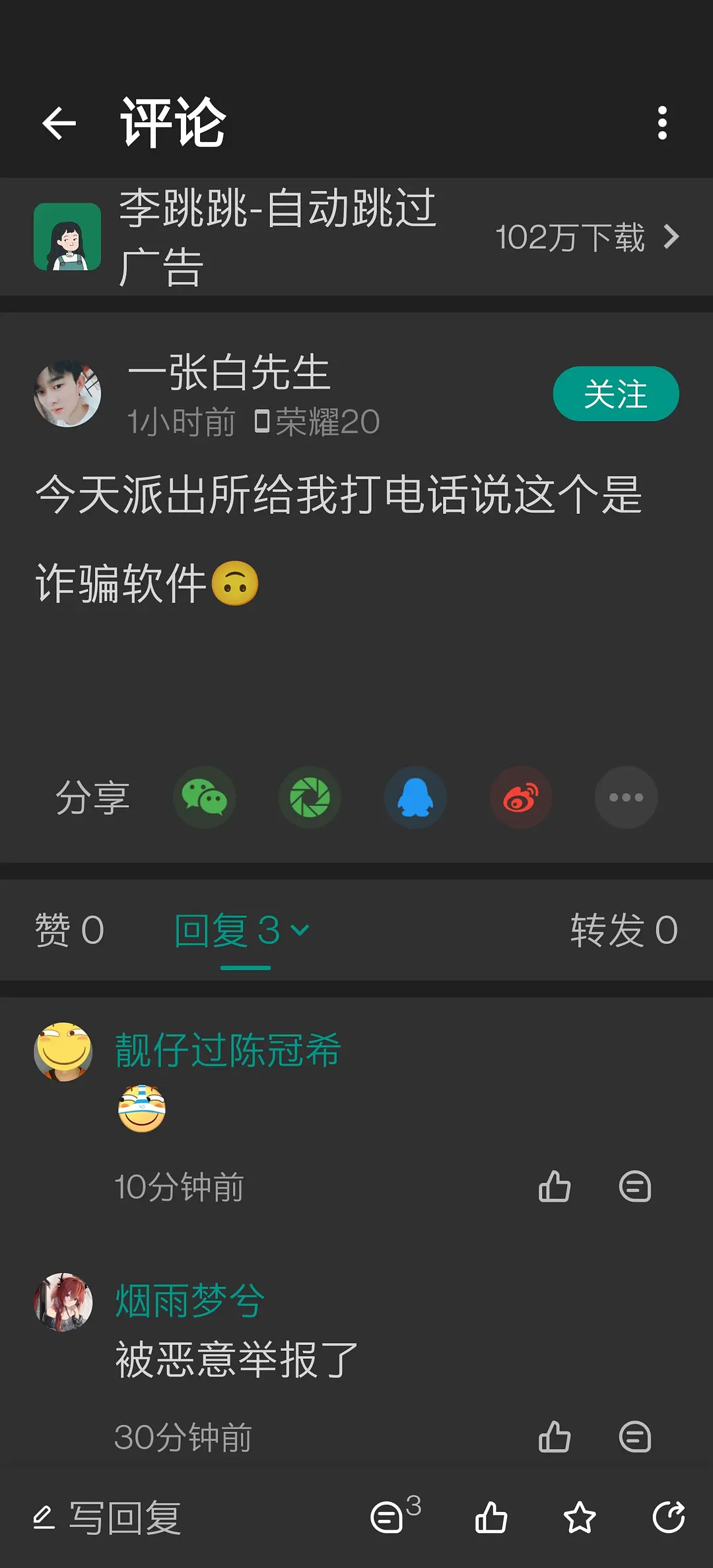
Task: Share the comment to QQ
Action: coord(415,797)
